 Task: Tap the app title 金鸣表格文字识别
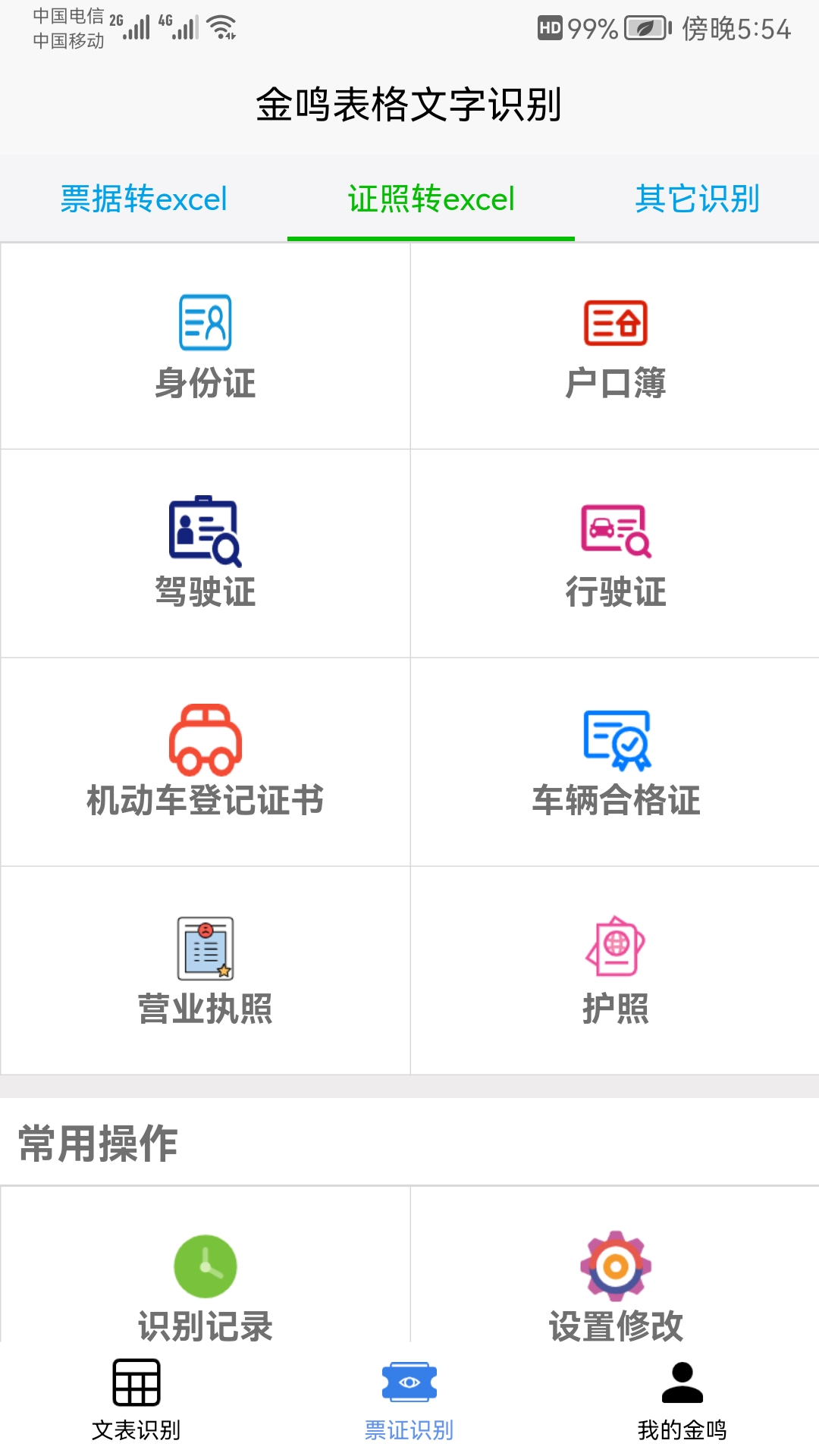pyautogui.click(x=409, y=105)
